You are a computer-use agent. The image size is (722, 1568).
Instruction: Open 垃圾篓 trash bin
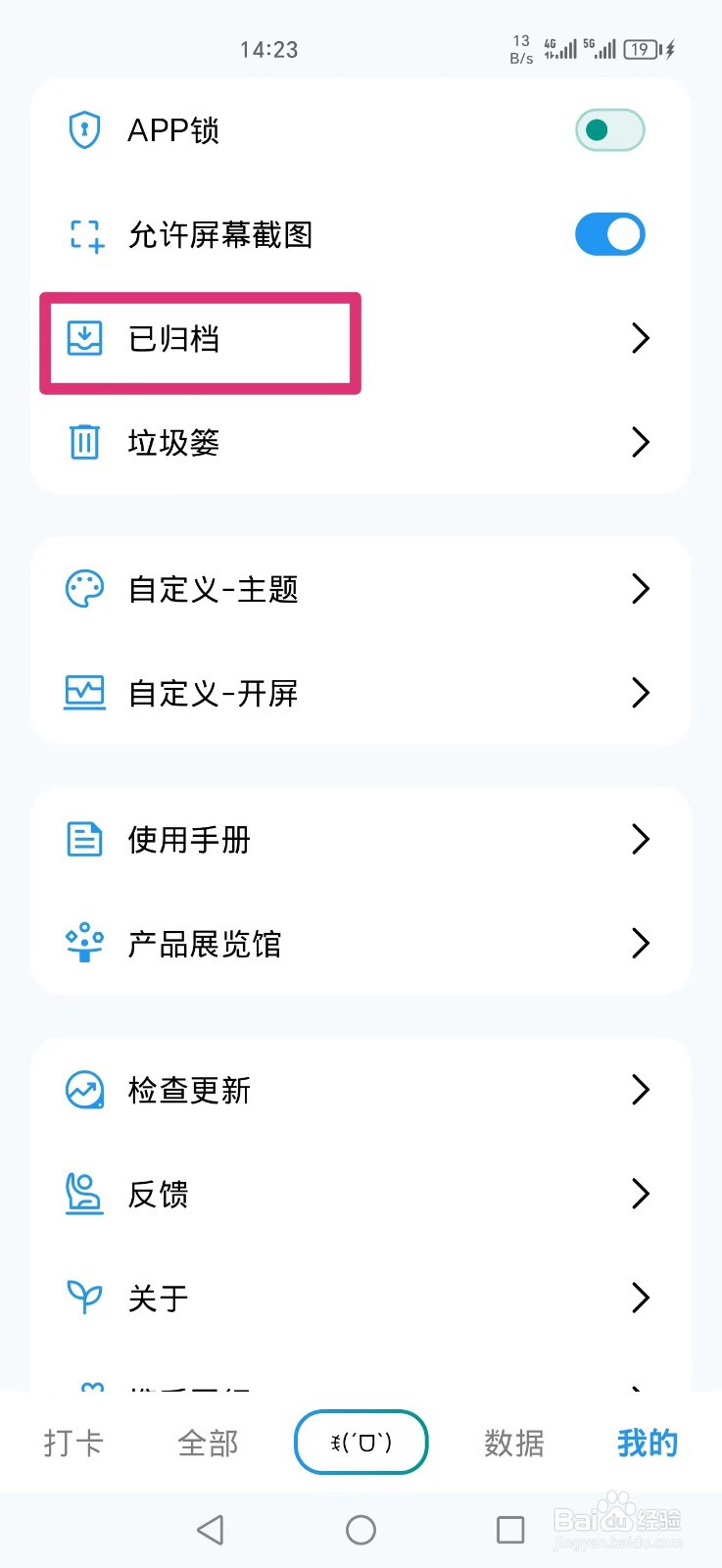coord(361,443)
